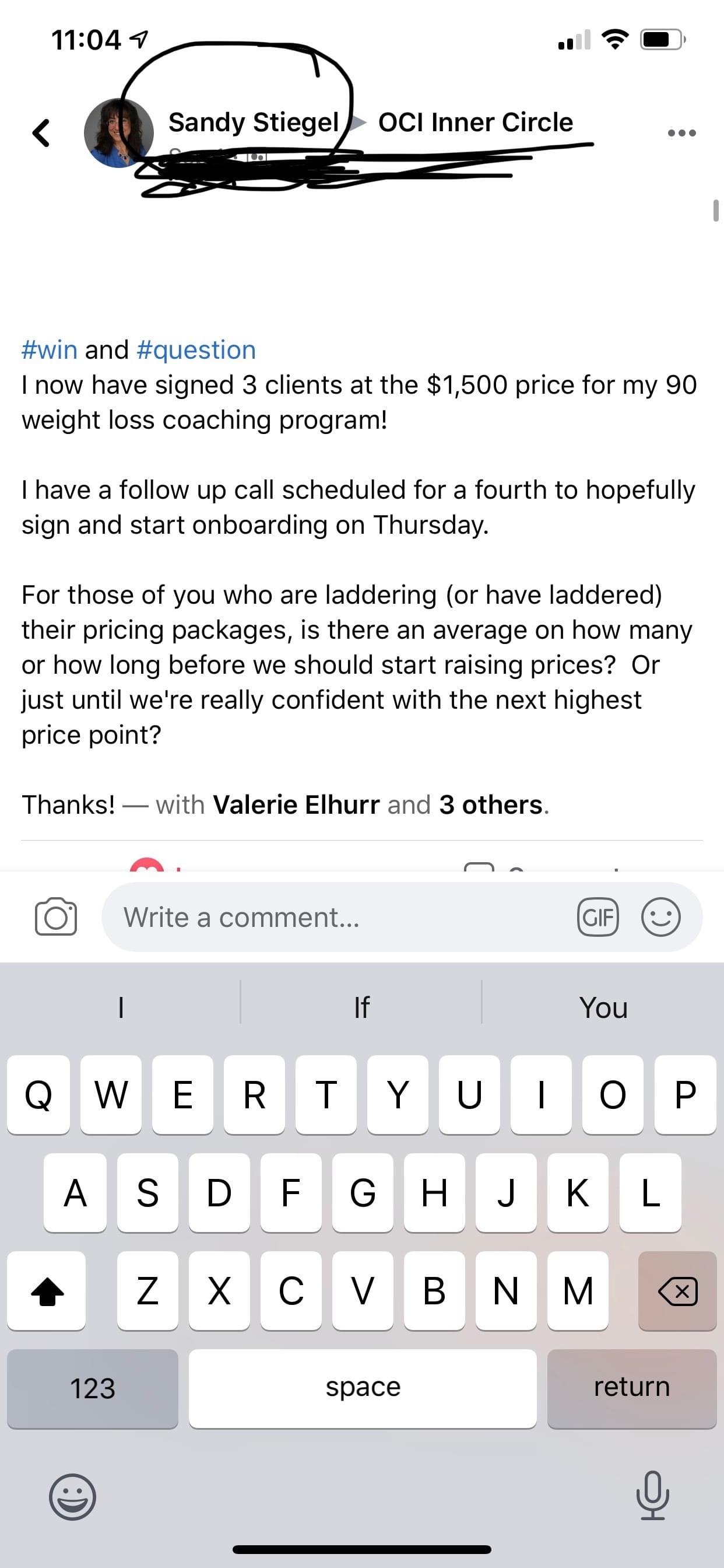Open the OCI Inner Circle group
The image size is (724, 1568).
[475, 123]
